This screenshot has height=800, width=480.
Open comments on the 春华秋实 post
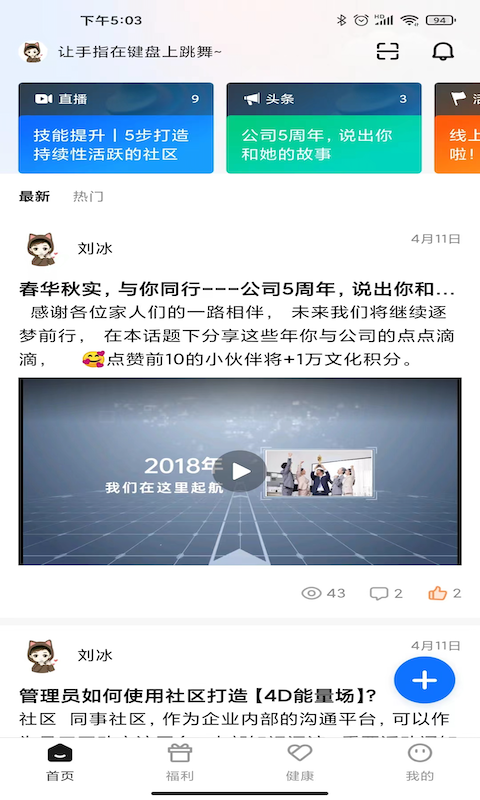[x=386, y=593]
